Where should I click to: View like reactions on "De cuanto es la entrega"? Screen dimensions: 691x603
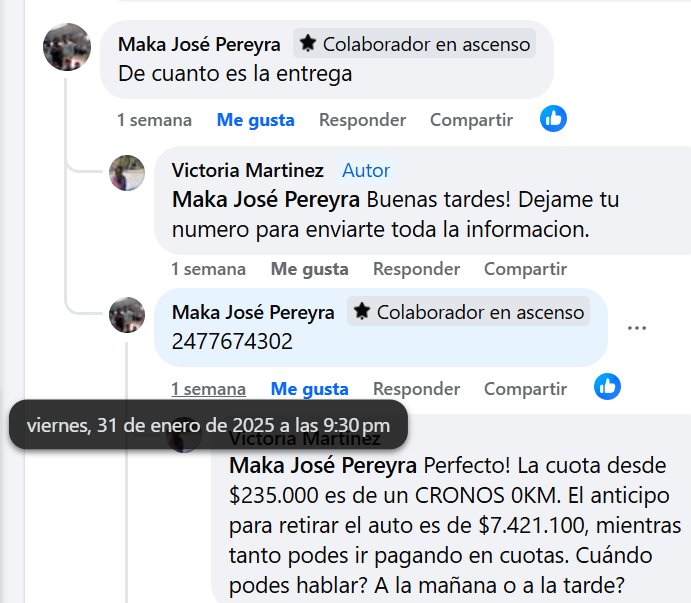click(x=553, y=119)
